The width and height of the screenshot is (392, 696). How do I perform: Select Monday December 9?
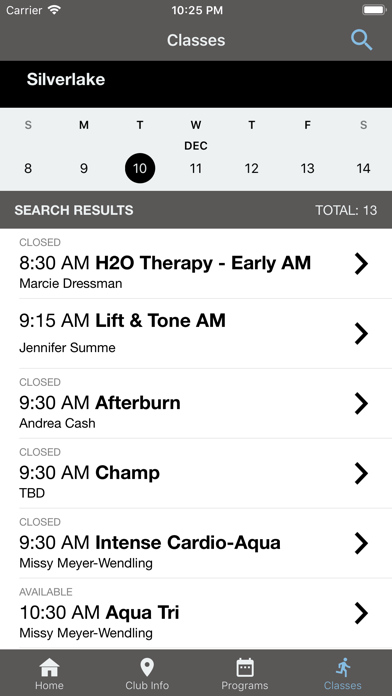coord(84,168)
